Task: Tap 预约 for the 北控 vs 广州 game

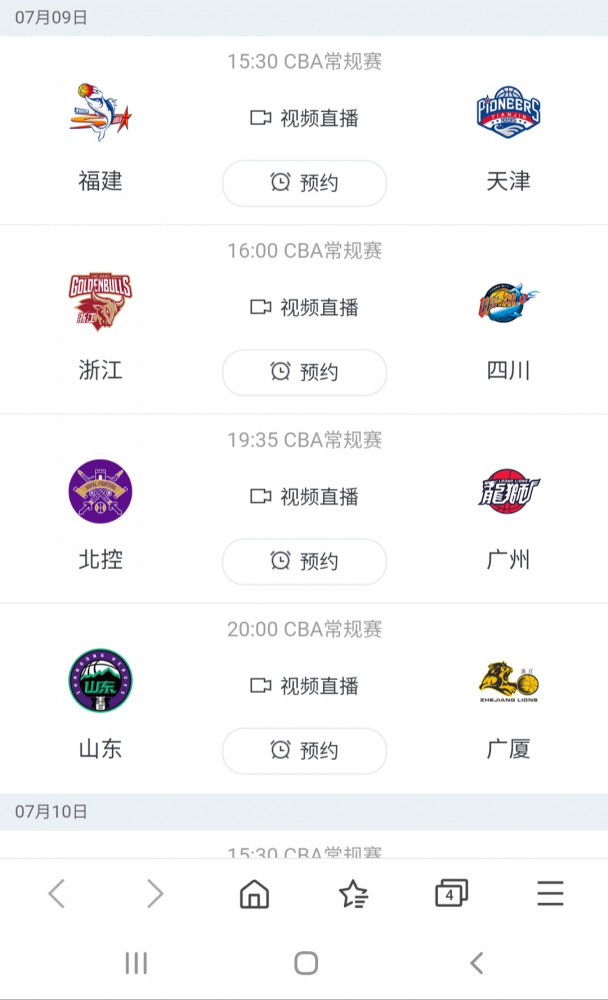Action: point(304,562)
